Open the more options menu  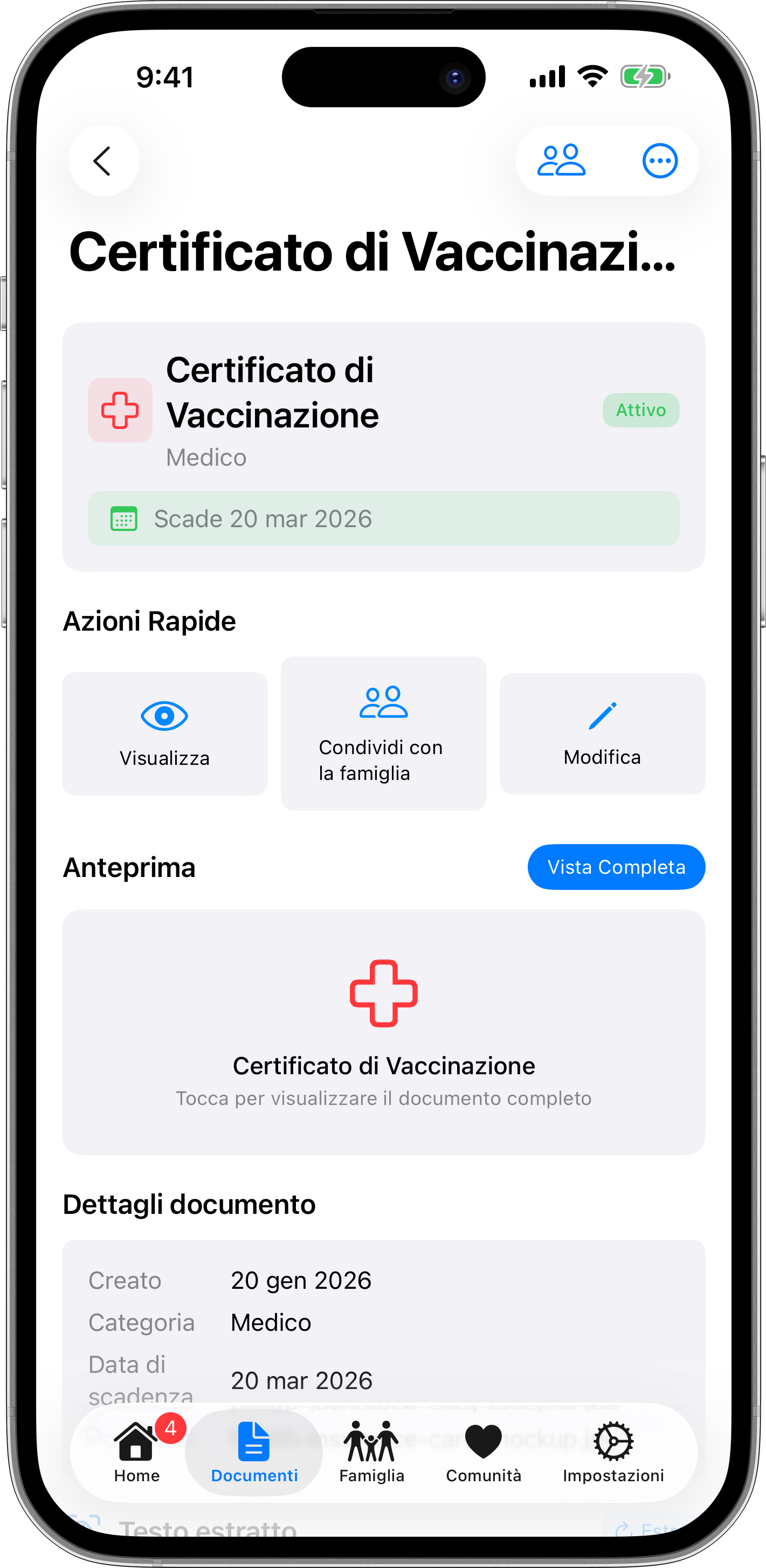click(659, 161)
